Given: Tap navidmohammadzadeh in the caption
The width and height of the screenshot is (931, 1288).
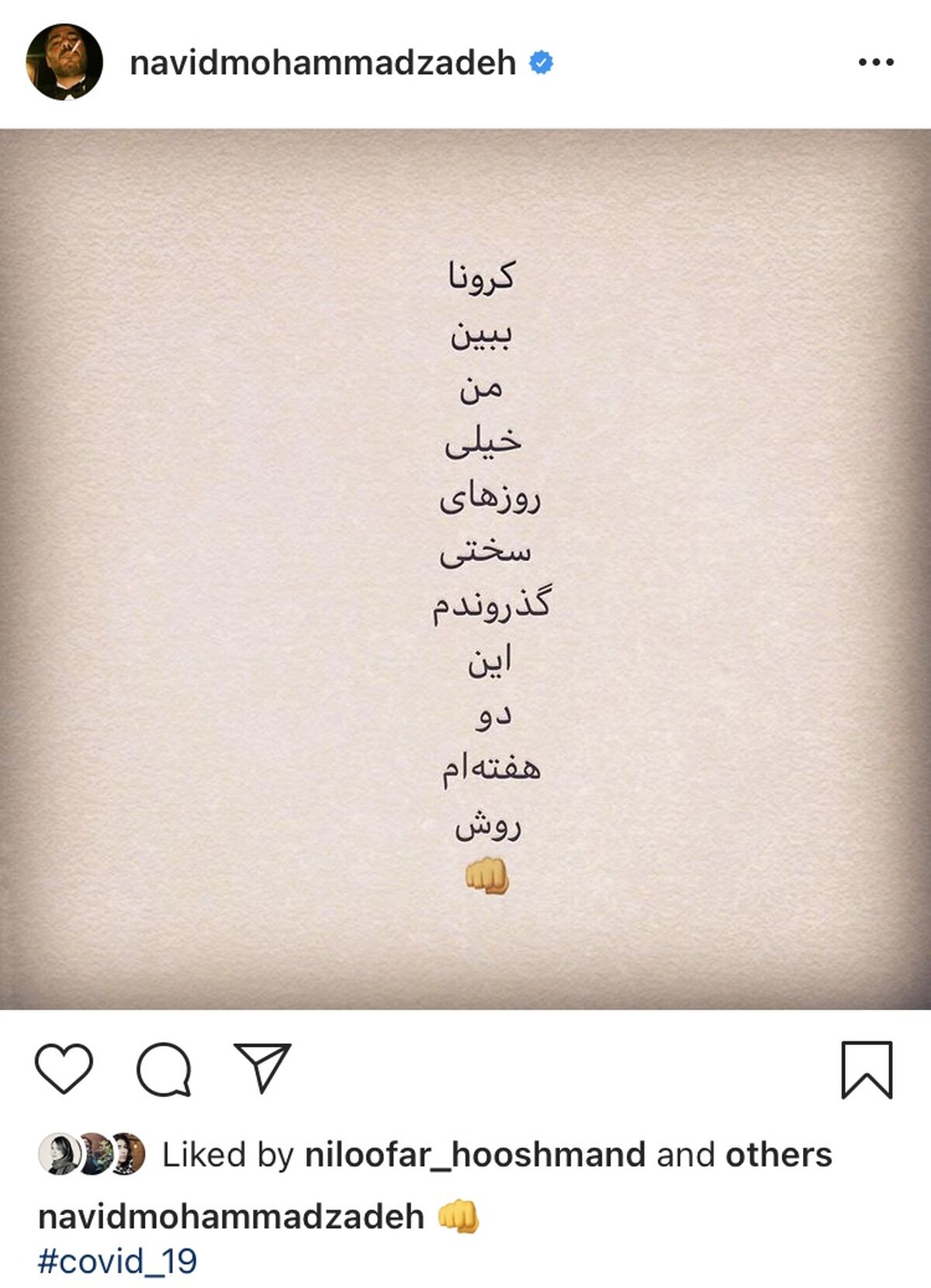Looking at the screenshot, I should [231, 1216].
